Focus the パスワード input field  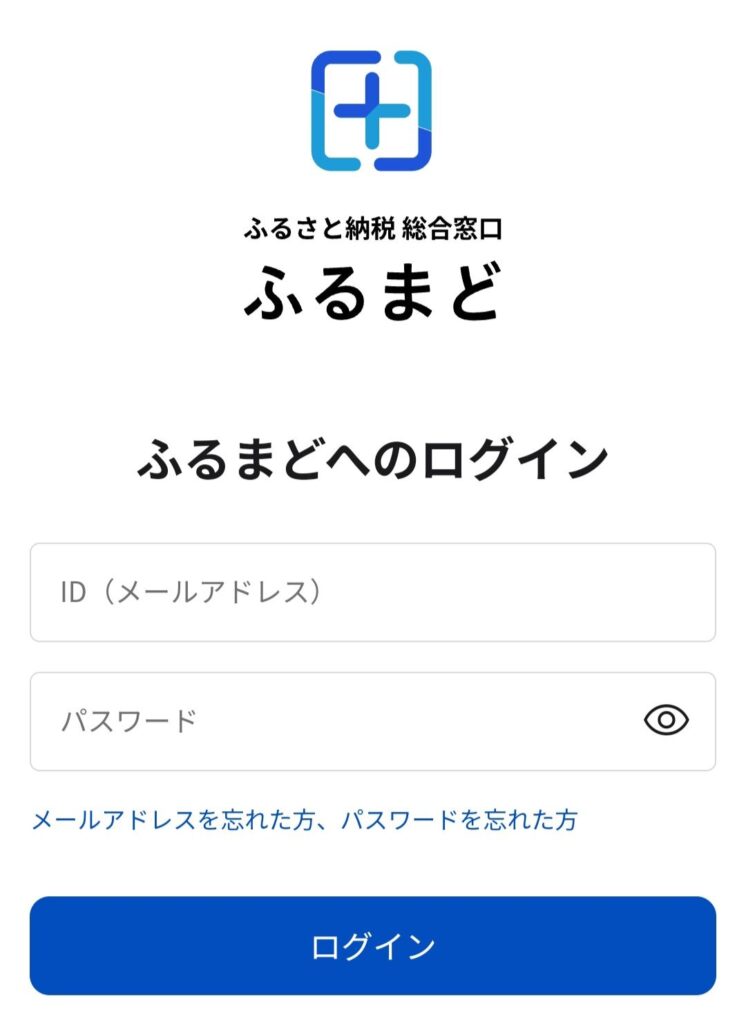[x=330, y=721]
